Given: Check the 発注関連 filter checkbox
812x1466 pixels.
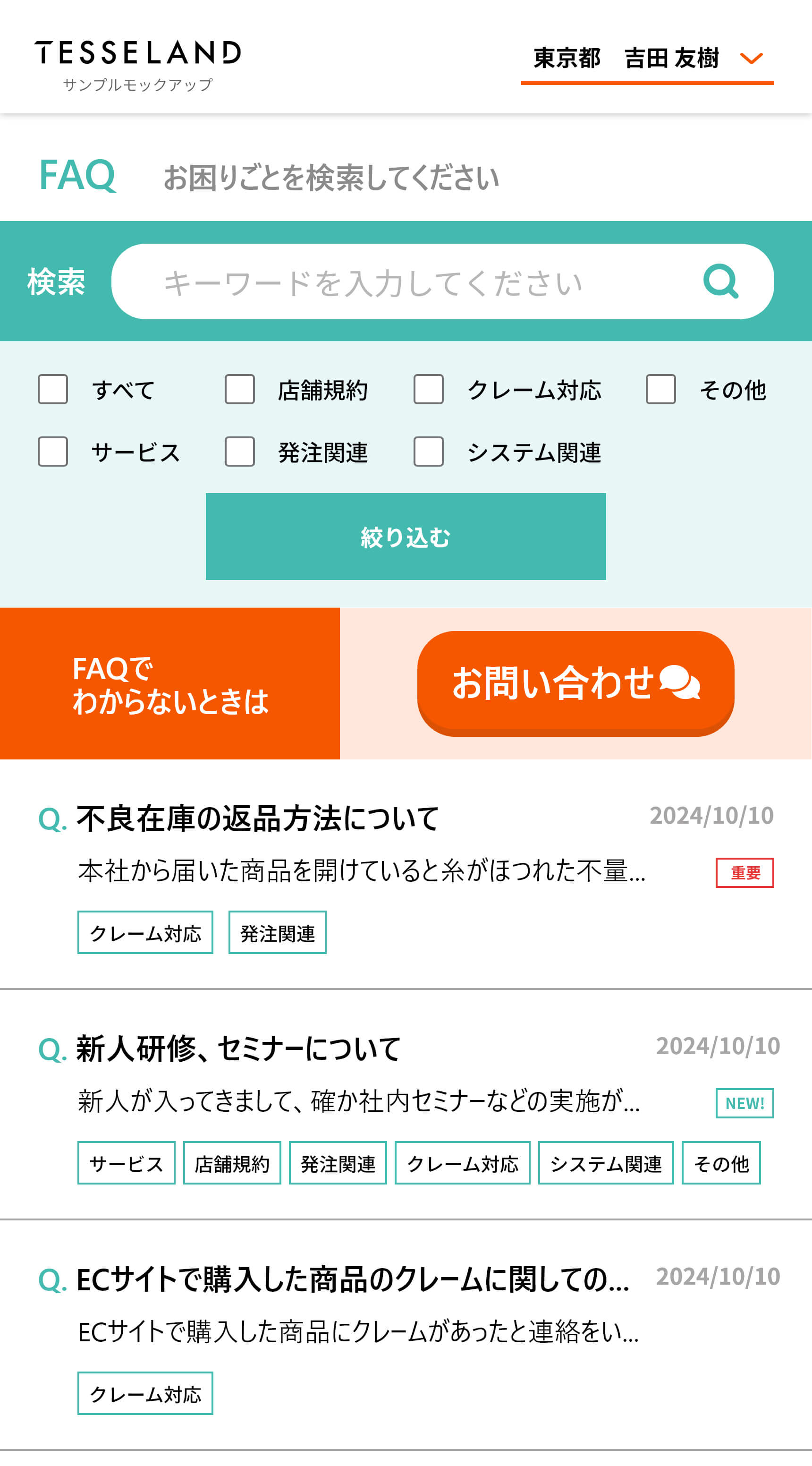Looking at the screenshot, I should pyautogui.click(x=239, y=452).
